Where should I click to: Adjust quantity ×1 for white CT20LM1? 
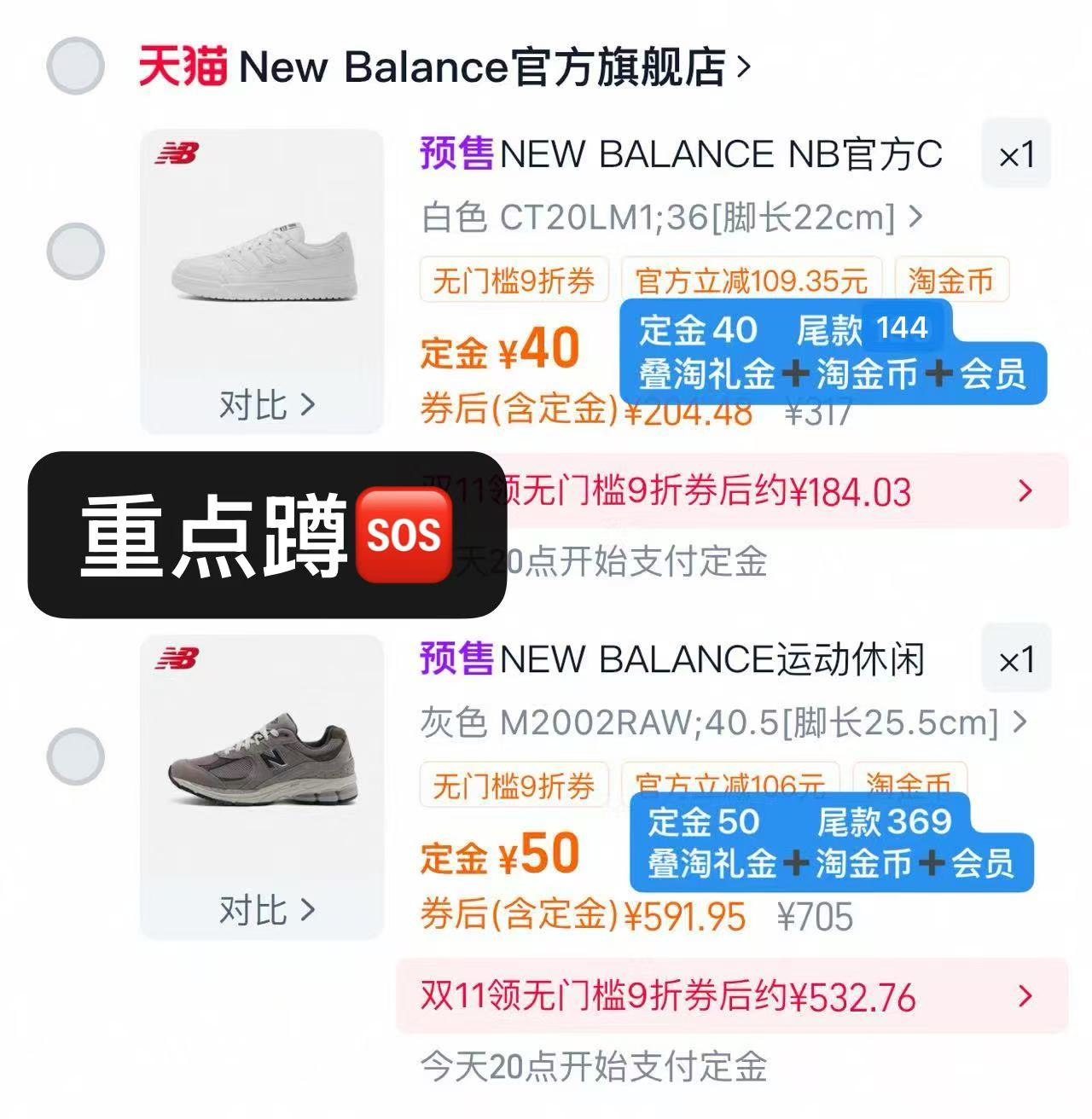[x=1015, y=154]
